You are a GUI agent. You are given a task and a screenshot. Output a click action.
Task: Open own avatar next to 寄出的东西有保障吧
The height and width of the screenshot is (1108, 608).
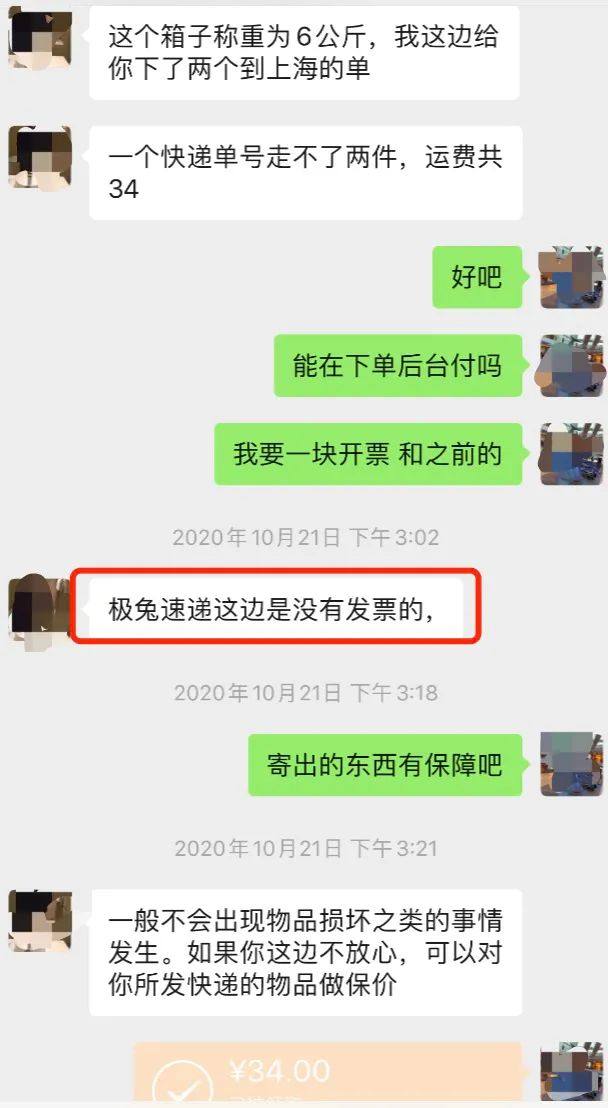pyautogui.click(x=571, y=764)
